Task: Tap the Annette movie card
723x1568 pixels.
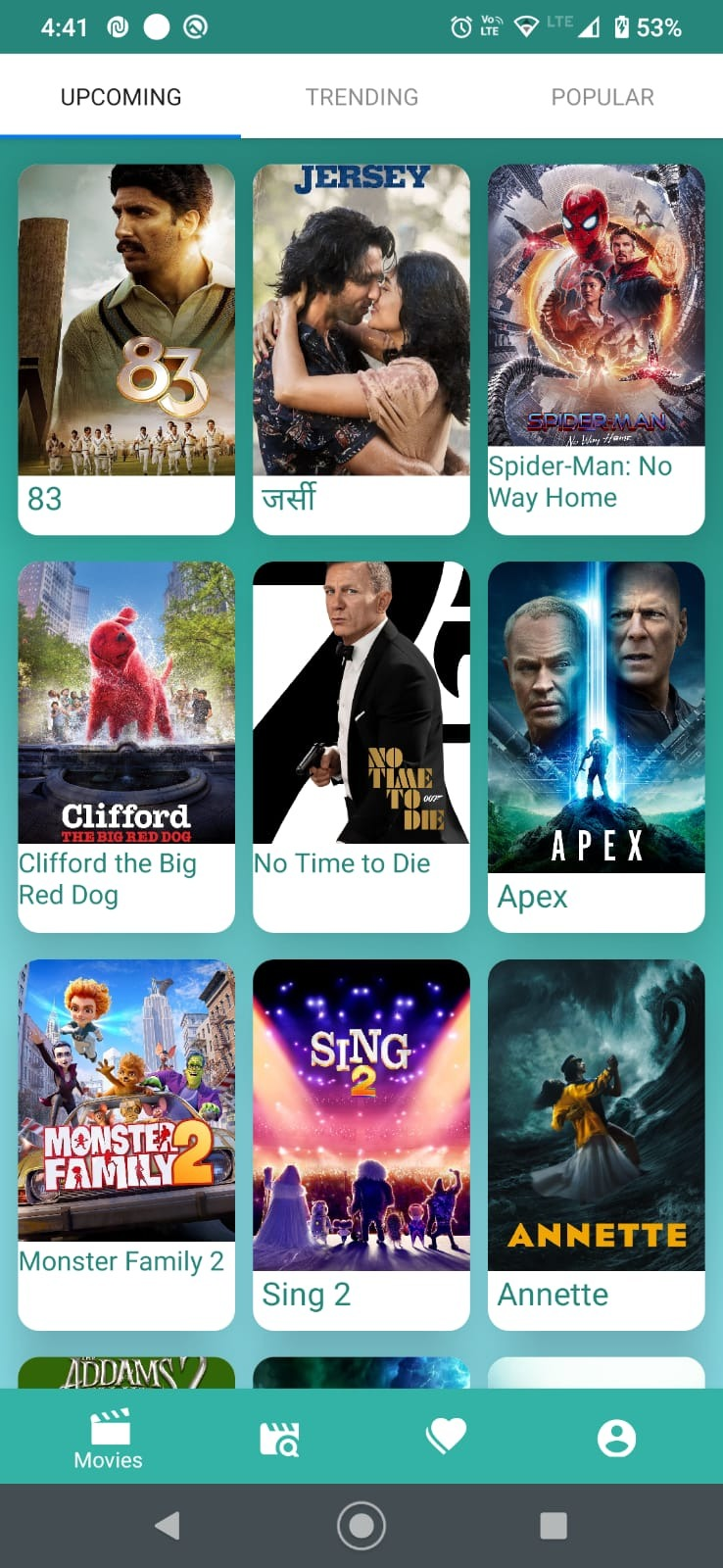Action: (596, 1143)
